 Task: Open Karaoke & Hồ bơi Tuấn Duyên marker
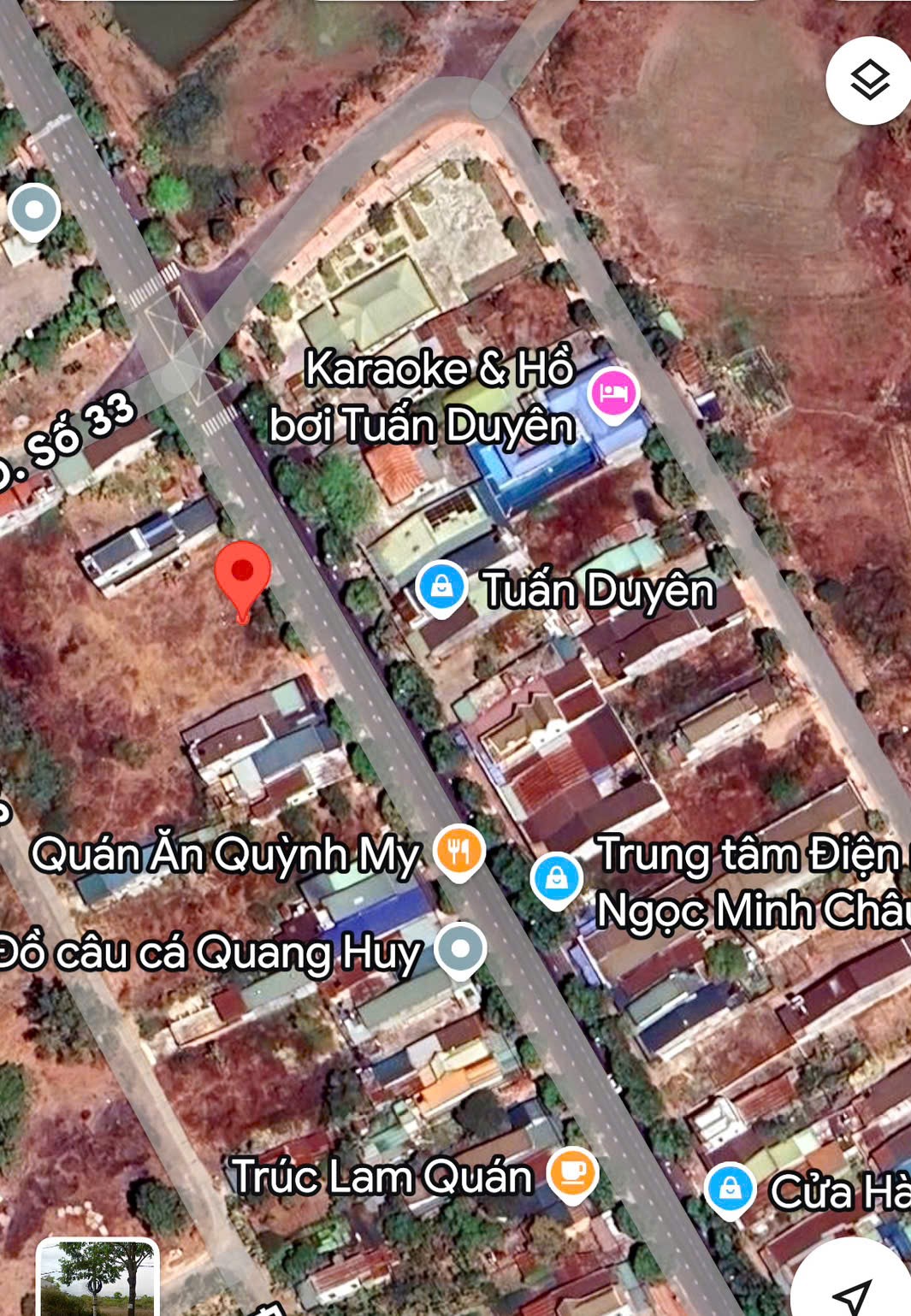pos(613,393)
